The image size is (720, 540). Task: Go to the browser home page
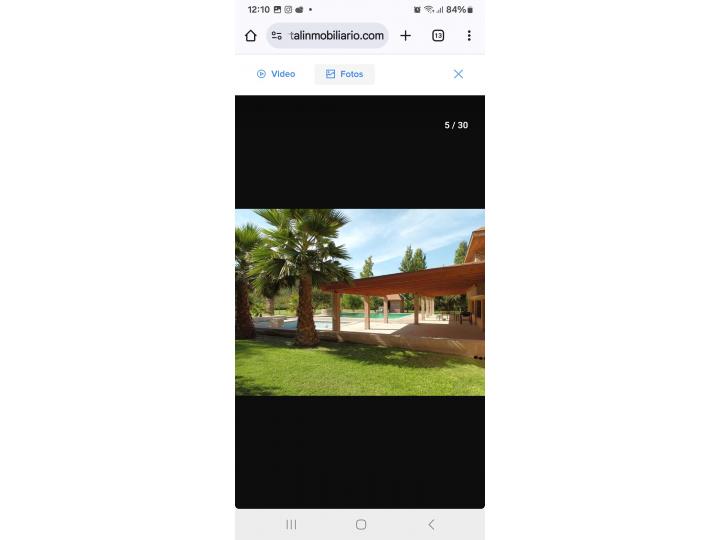click(x=251, y=36)
